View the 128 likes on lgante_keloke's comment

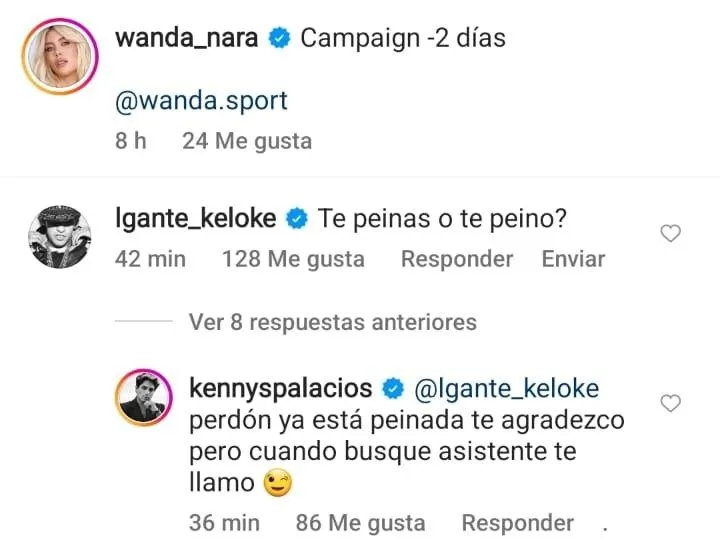[293, 259]
